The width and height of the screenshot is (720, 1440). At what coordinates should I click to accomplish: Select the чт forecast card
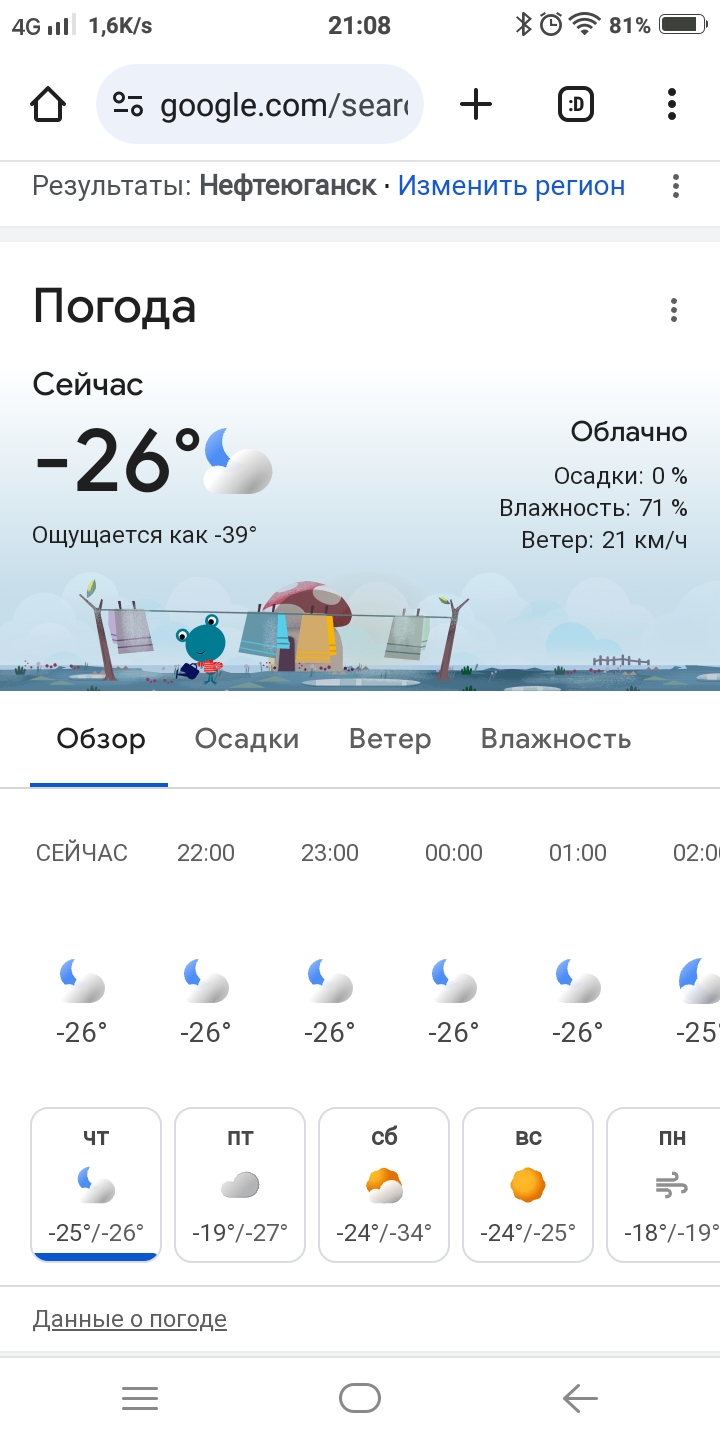(x=96, y=1185)
